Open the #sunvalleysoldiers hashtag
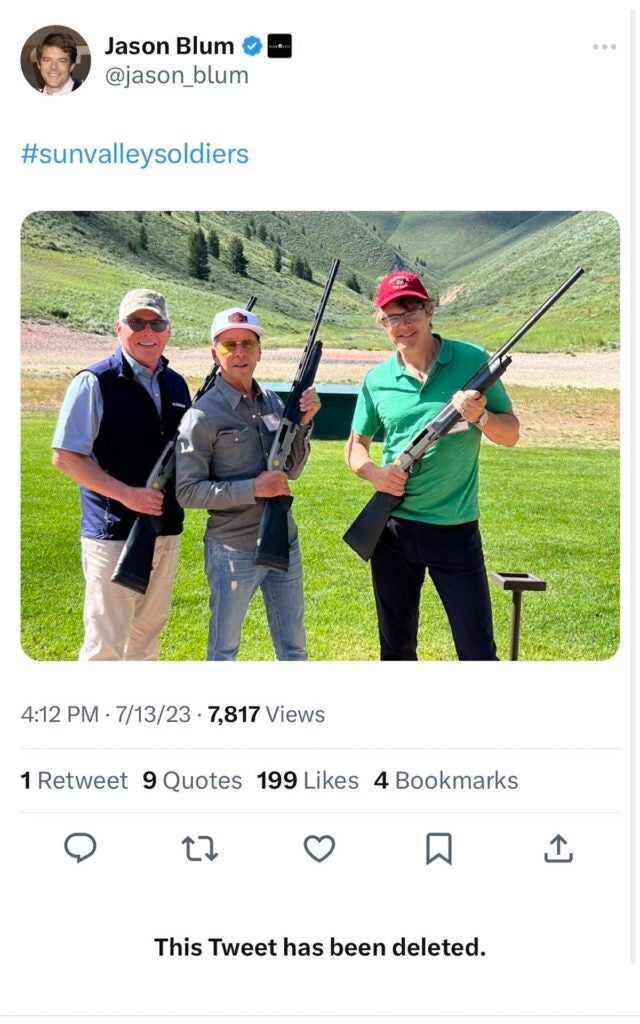Screen dimensions: 640x1024 [x=134, y=154]
